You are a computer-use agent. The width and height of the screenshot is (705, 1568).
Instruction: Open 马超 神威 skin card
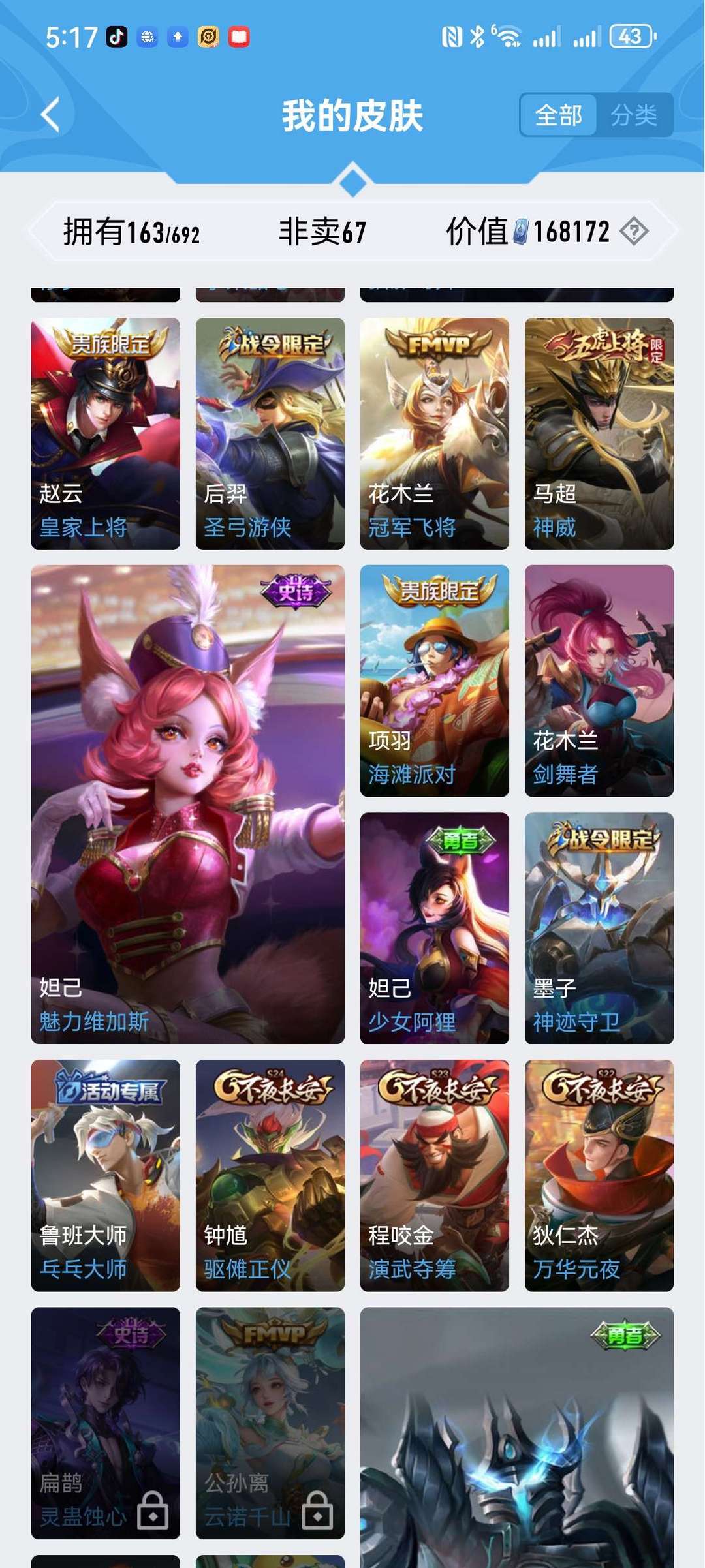[599, 433]
